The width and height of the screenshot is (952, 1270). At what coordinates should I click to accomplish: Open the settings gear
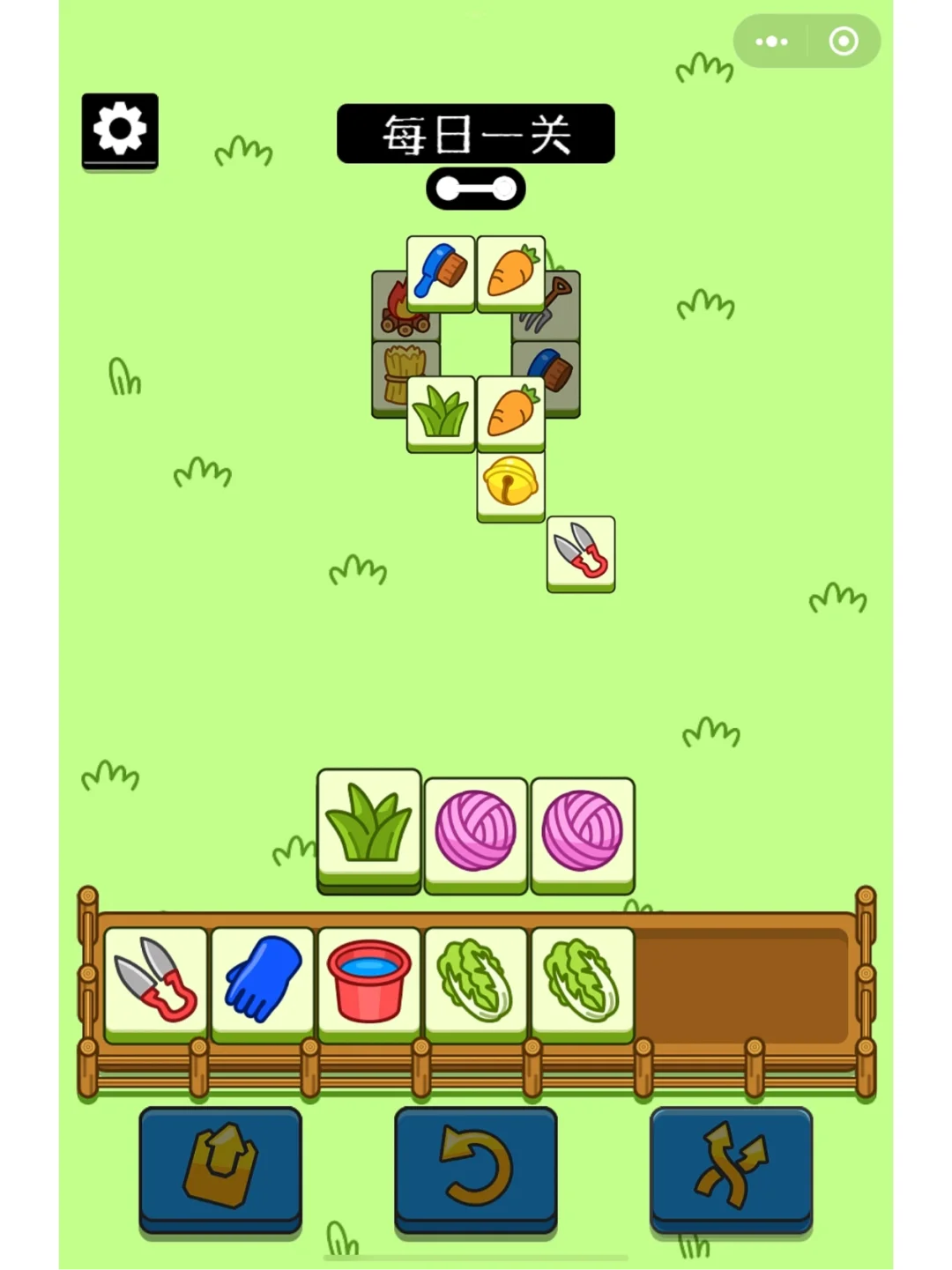[x=120, y=130]
